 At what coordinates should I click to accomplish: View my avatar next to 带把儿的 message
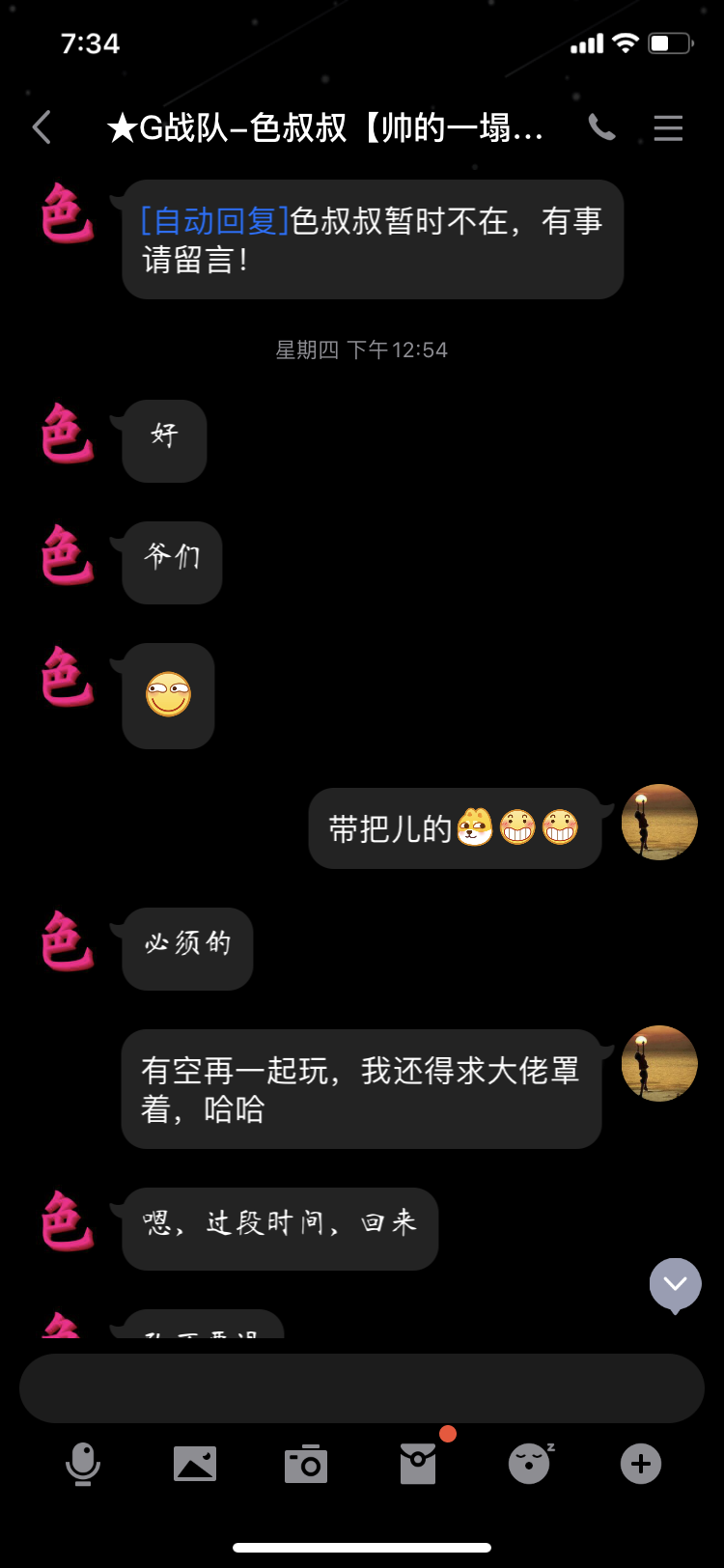point(659,822)
